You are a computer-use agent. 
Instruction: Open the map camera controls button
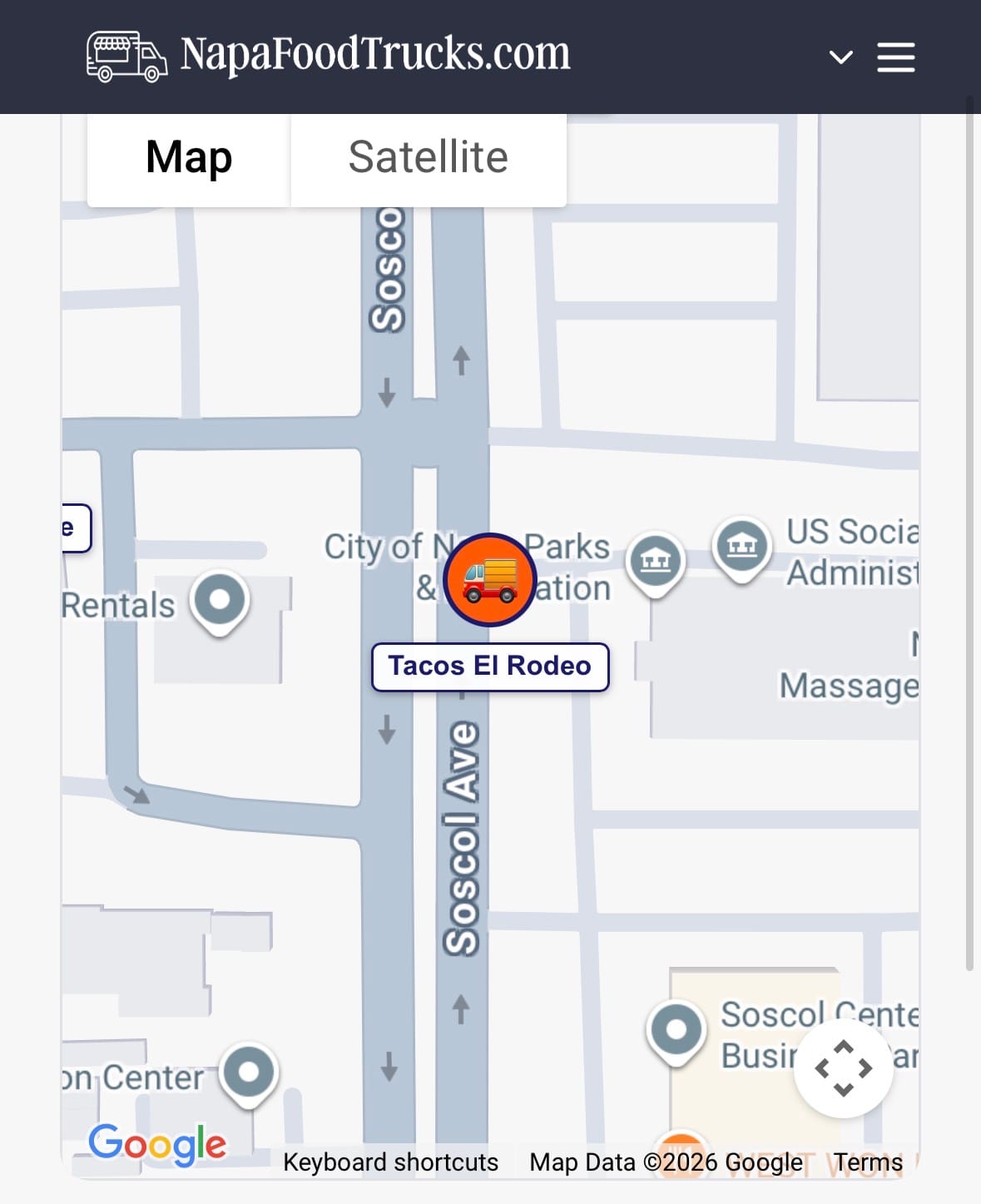(843, 1068)
